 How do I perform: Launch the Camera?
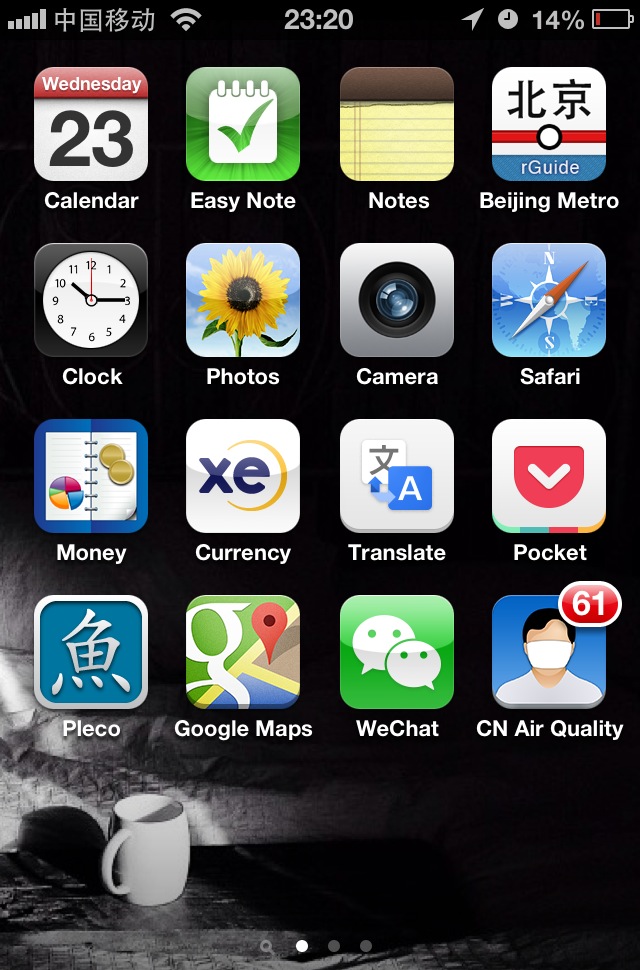(397, 300)
